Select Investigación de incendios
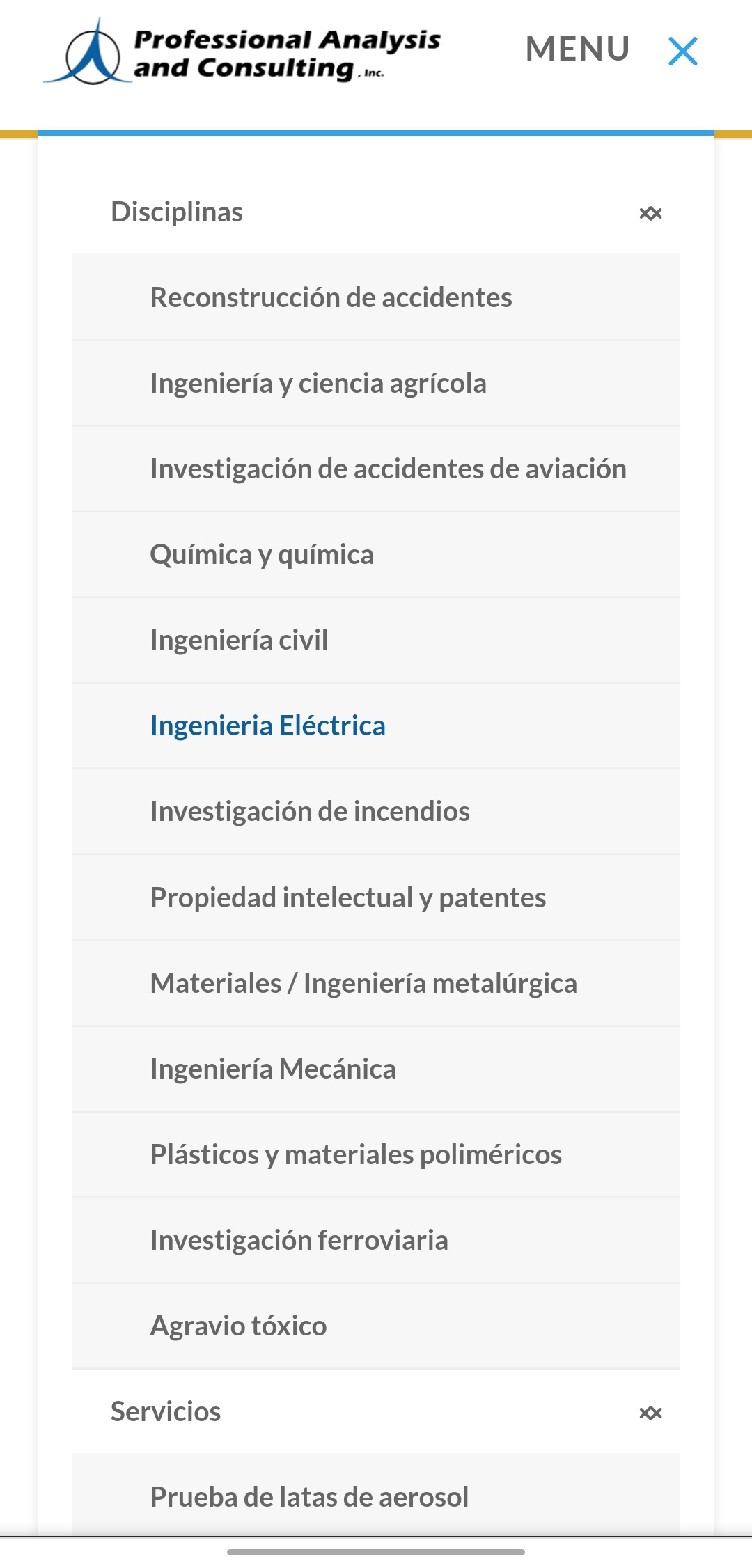Screen dimensions: 752x1568 310,812
